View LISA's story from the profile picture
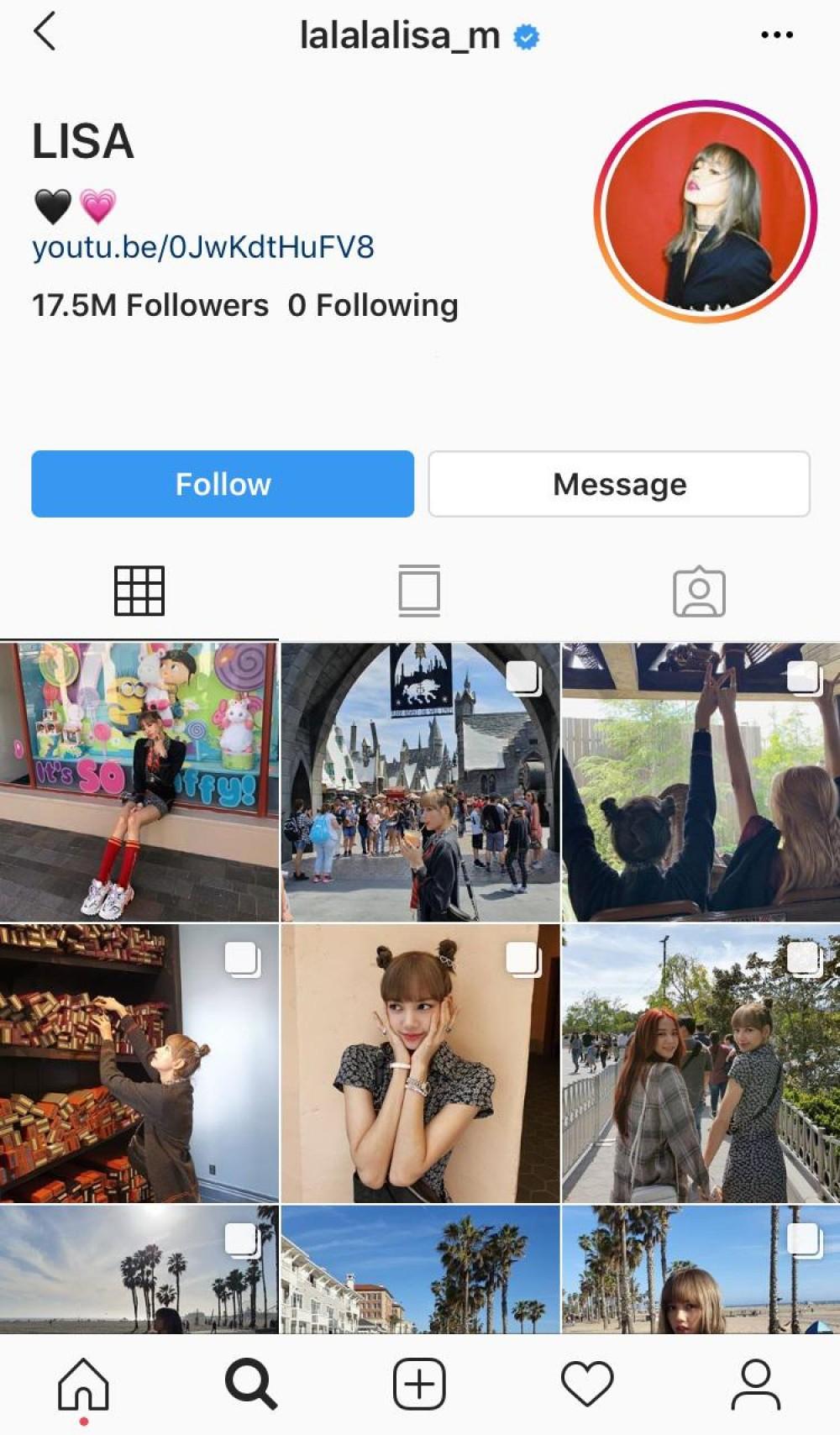Image resolution: width=840 pixels, height=1435 pixels. (x=705, y=211)
